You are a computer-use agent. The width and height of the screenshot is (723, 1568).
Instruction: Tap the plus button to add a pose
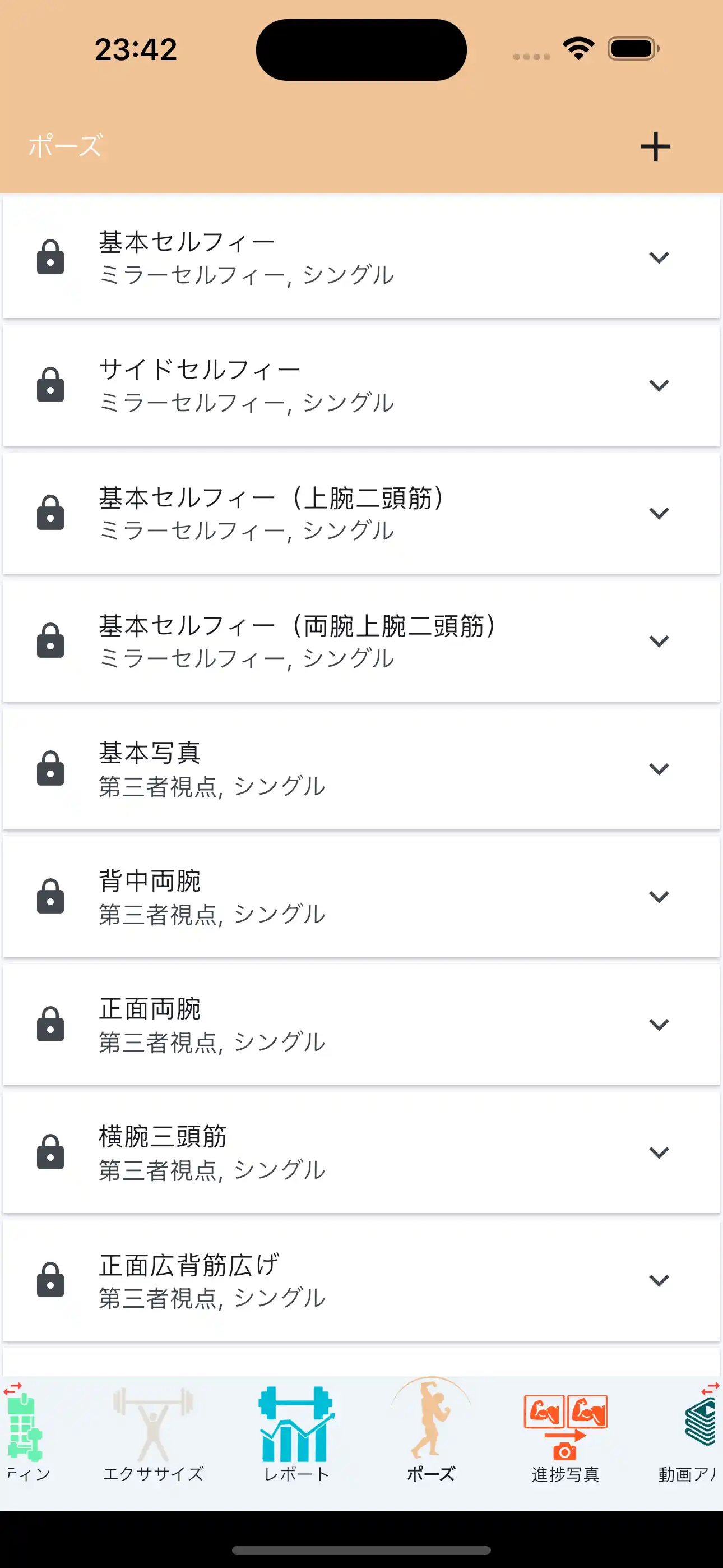[654, 145]
